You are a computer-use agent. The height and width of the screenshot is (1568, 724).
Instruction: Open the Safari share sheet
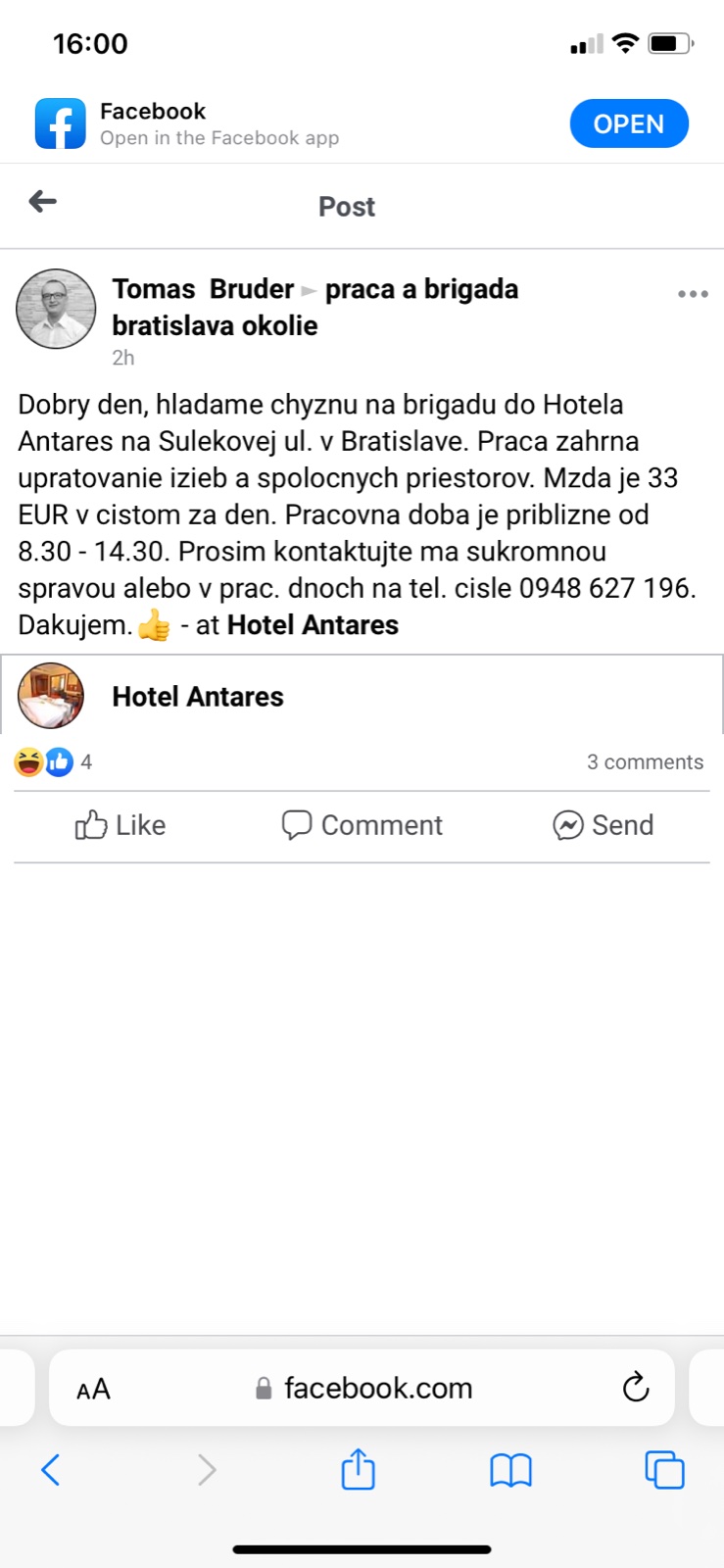pyautogui.click(x=358, y=1470)
